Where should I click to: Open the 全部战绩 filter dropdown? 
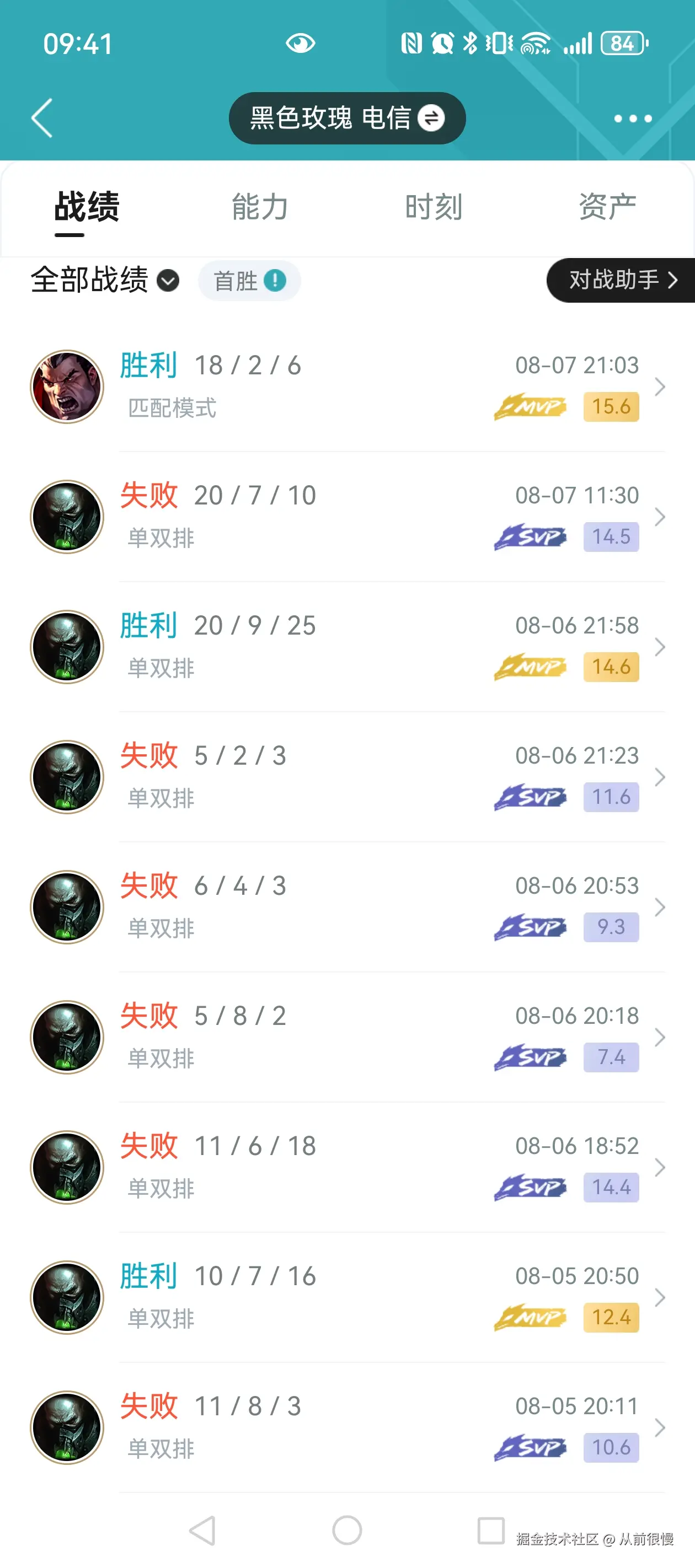[103, 280]
